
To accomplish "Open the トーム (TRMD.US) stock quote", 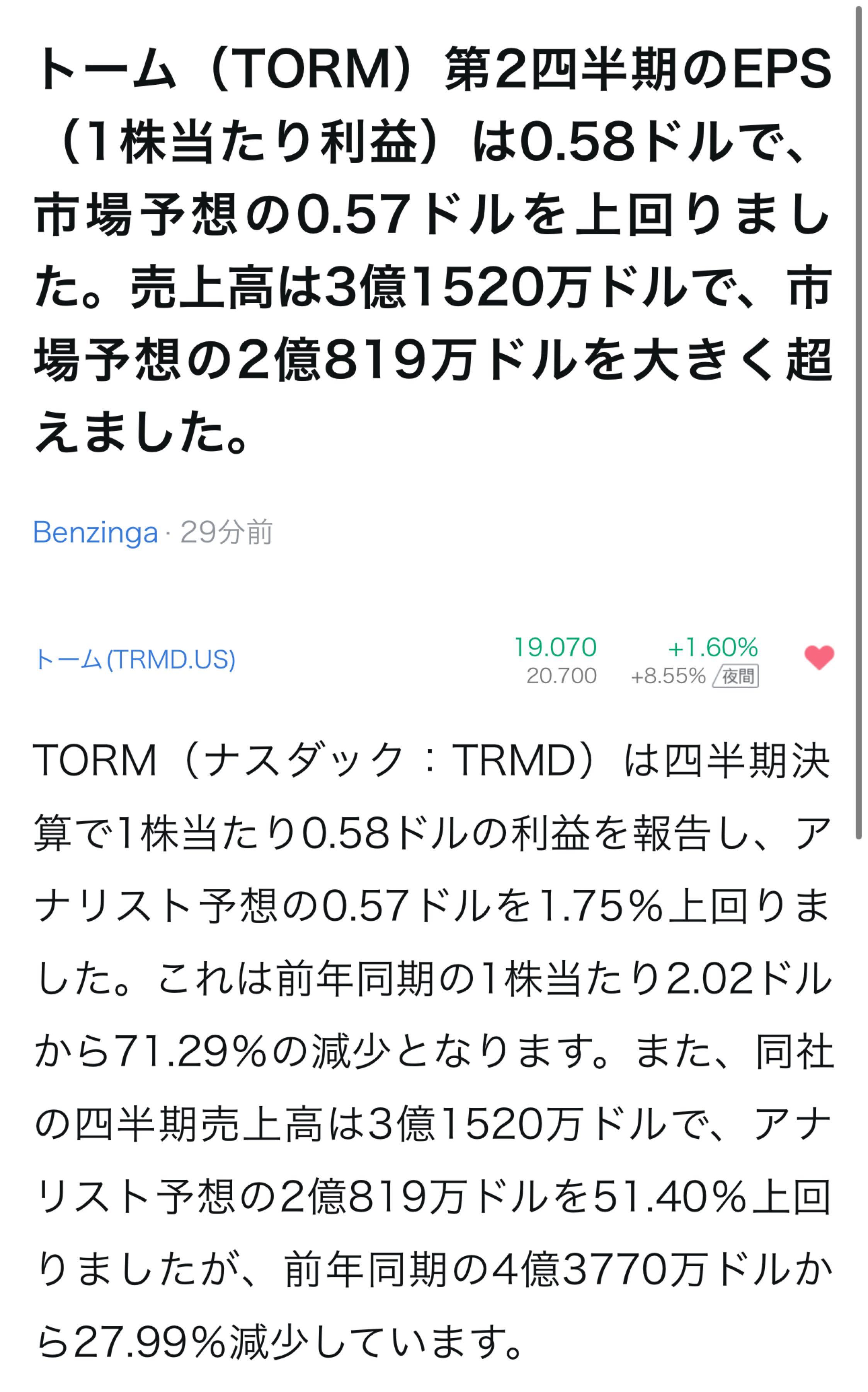I will click(x=135, y=659).
